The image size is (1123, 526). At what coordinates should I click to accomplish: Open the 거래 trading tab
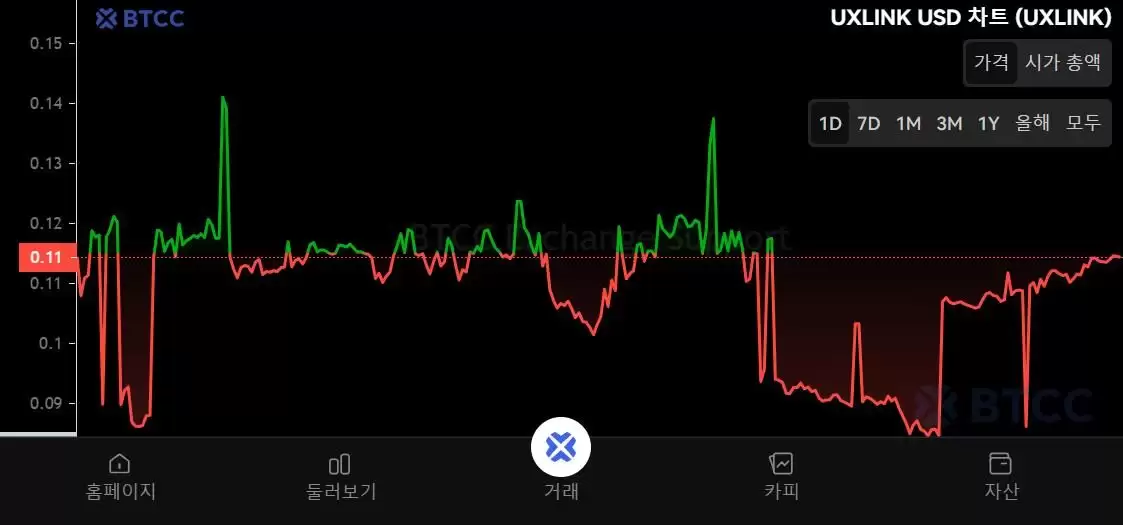[x=561, y=460]
